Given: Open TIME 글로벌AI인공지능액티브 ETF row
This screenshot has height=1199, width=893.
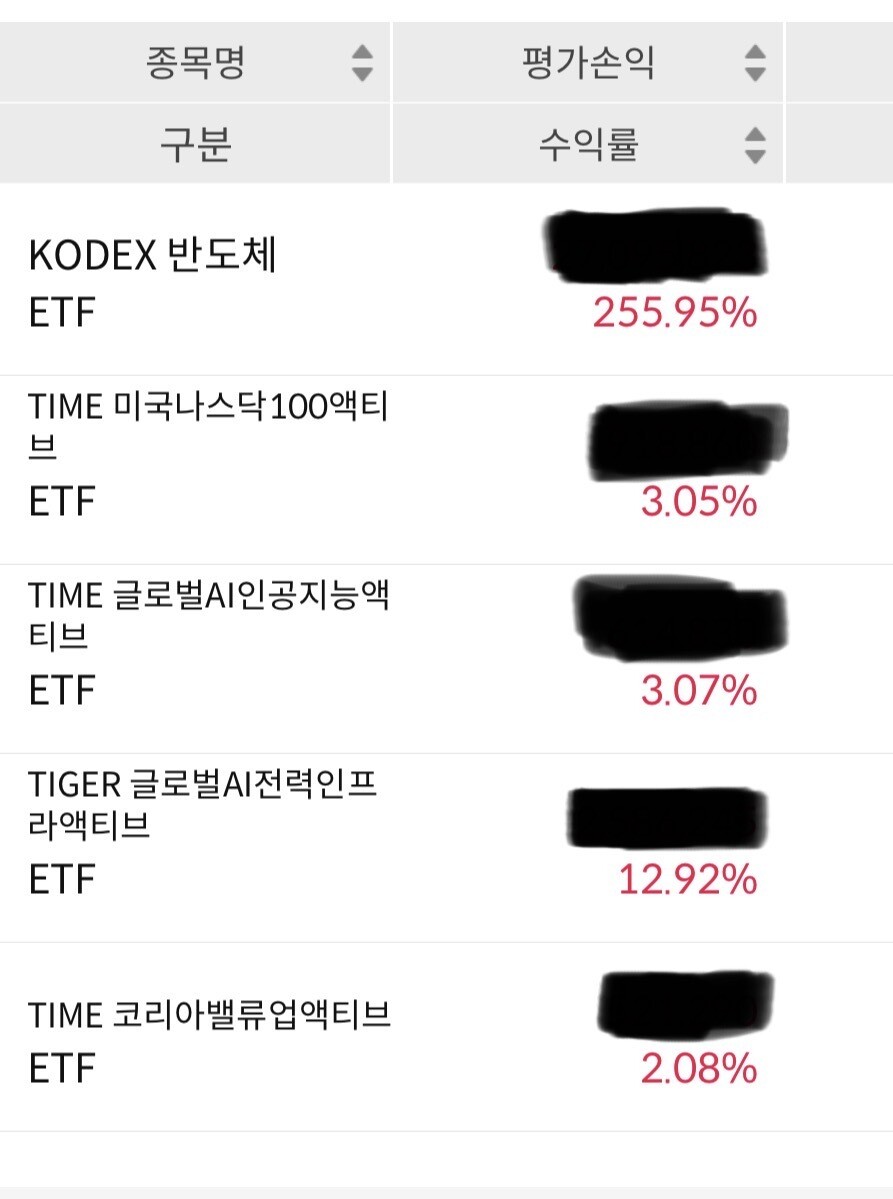Looking at the screenshot, I should [x=446, y=659].
